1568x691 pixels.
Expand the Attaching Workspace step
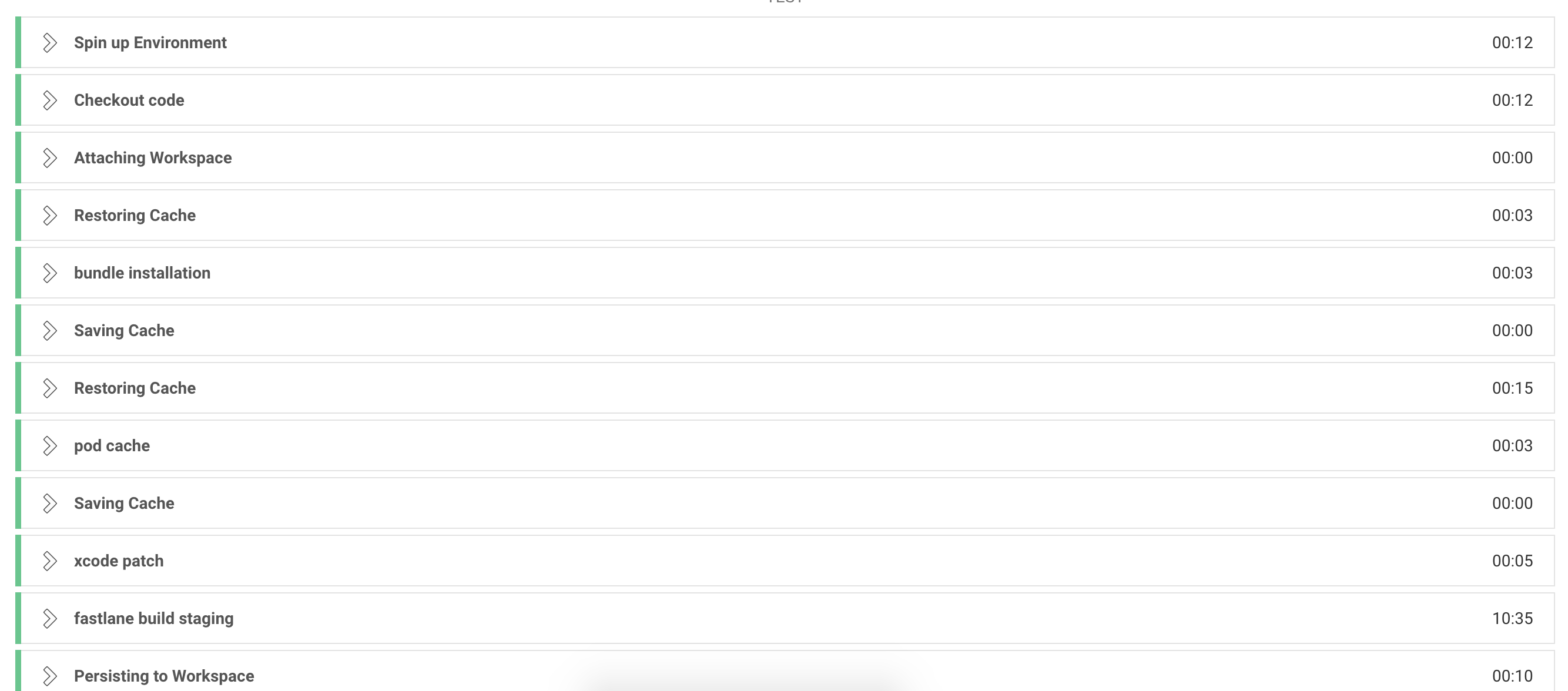click(50, 157)
